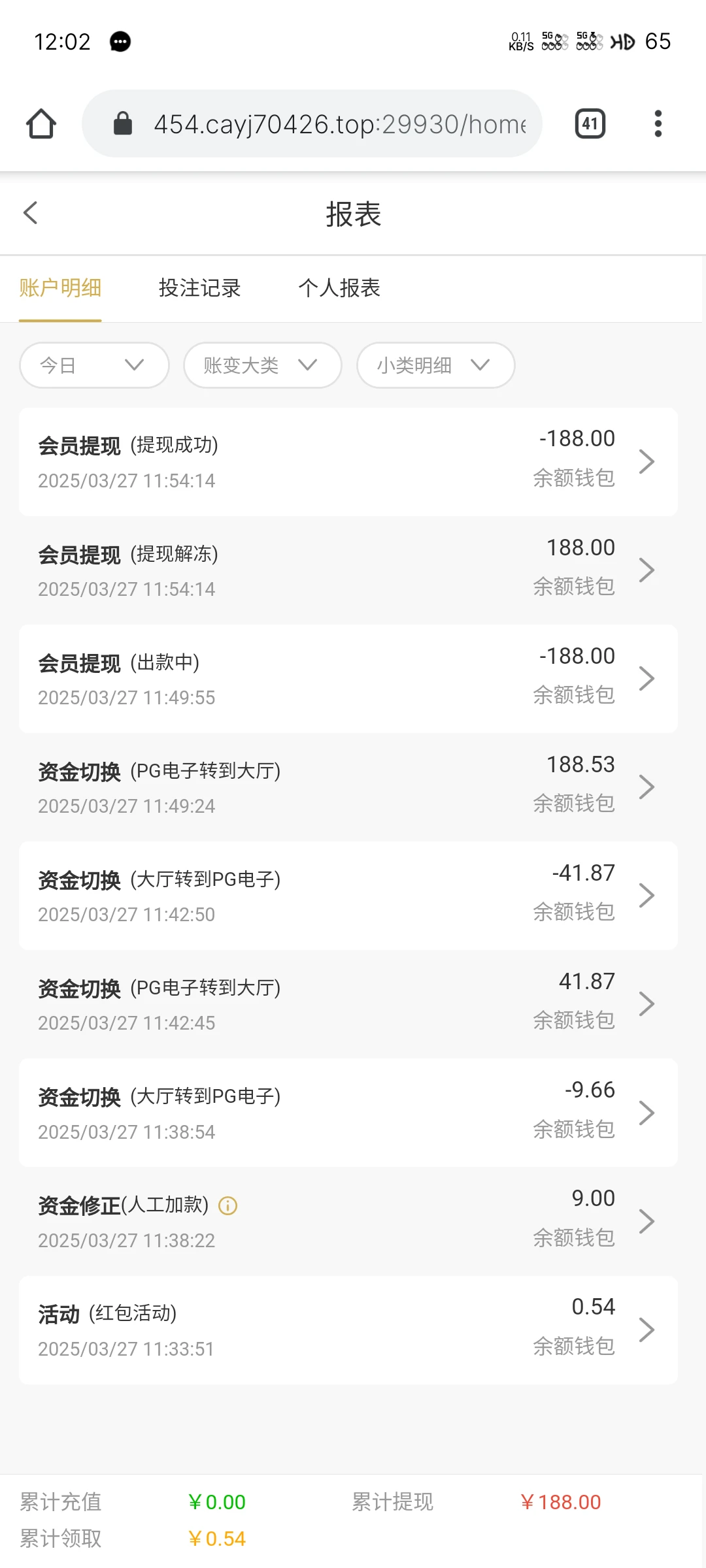
Task: Select the 账户明细 tab
Action: click(60, 288)
